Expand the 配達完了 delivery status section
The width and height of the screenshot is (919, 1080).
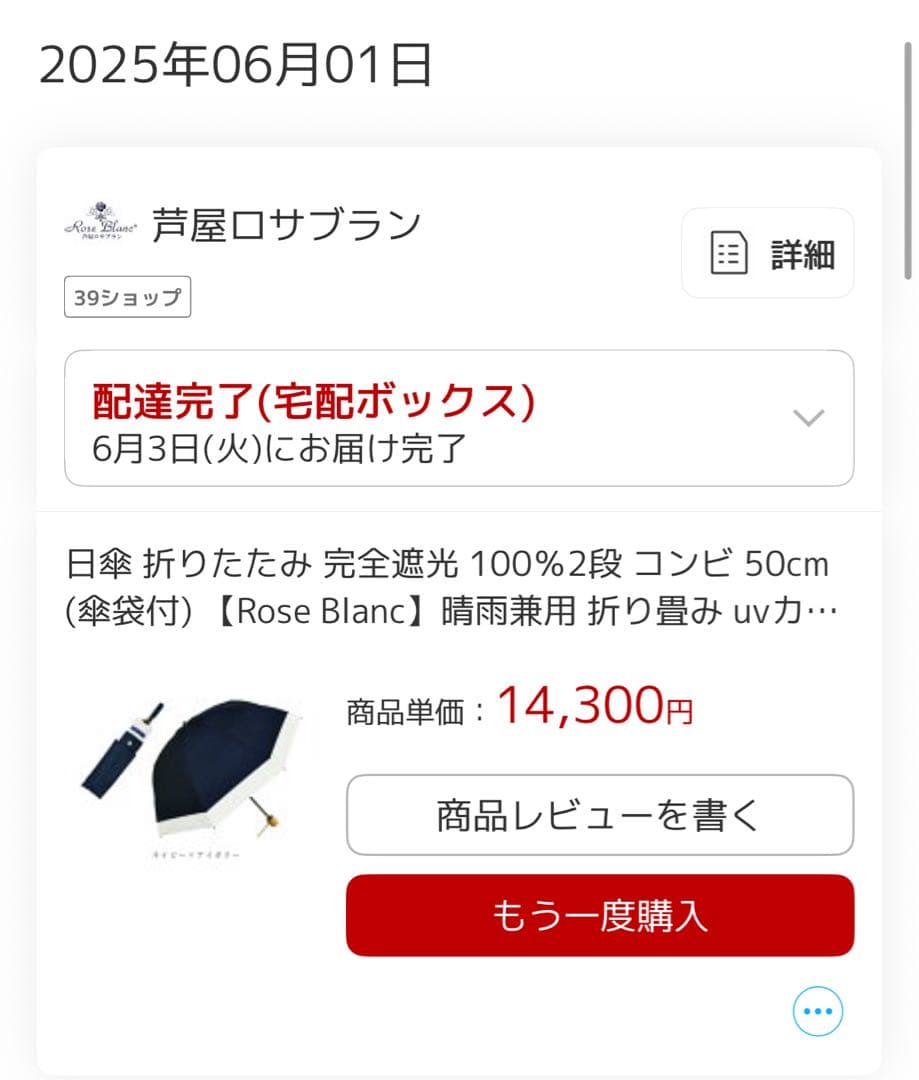pyautogui.click(x=450, y=417)
